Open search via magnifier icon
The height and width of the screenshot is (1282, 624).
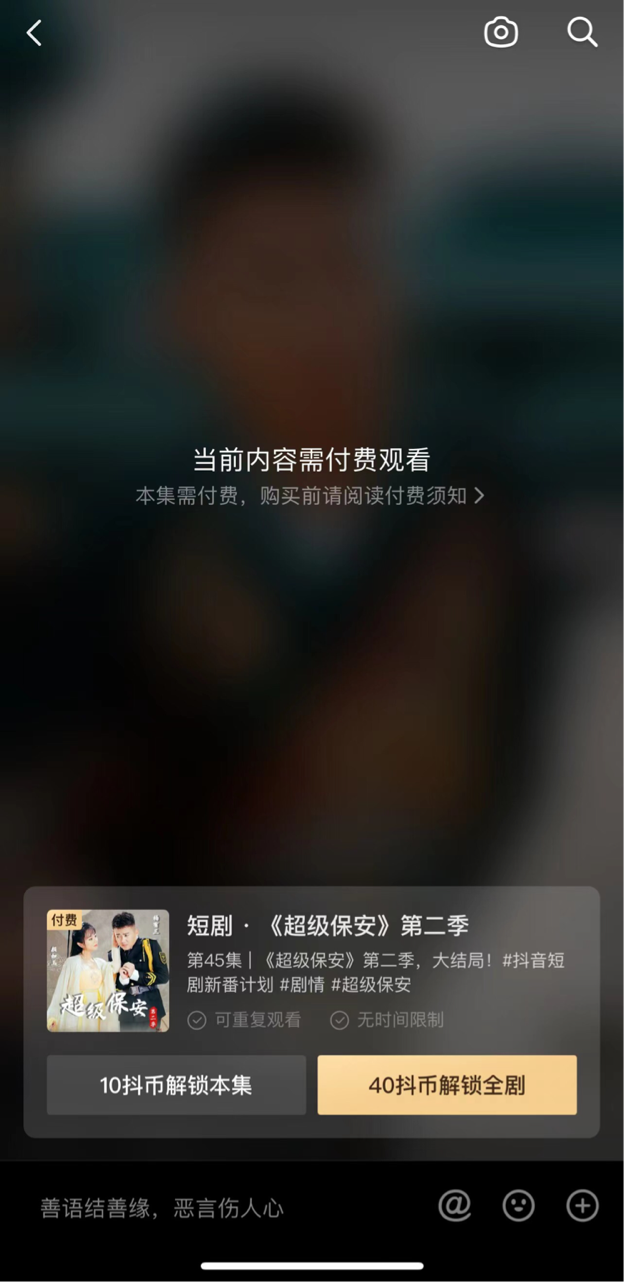click(x=582, y=32)
